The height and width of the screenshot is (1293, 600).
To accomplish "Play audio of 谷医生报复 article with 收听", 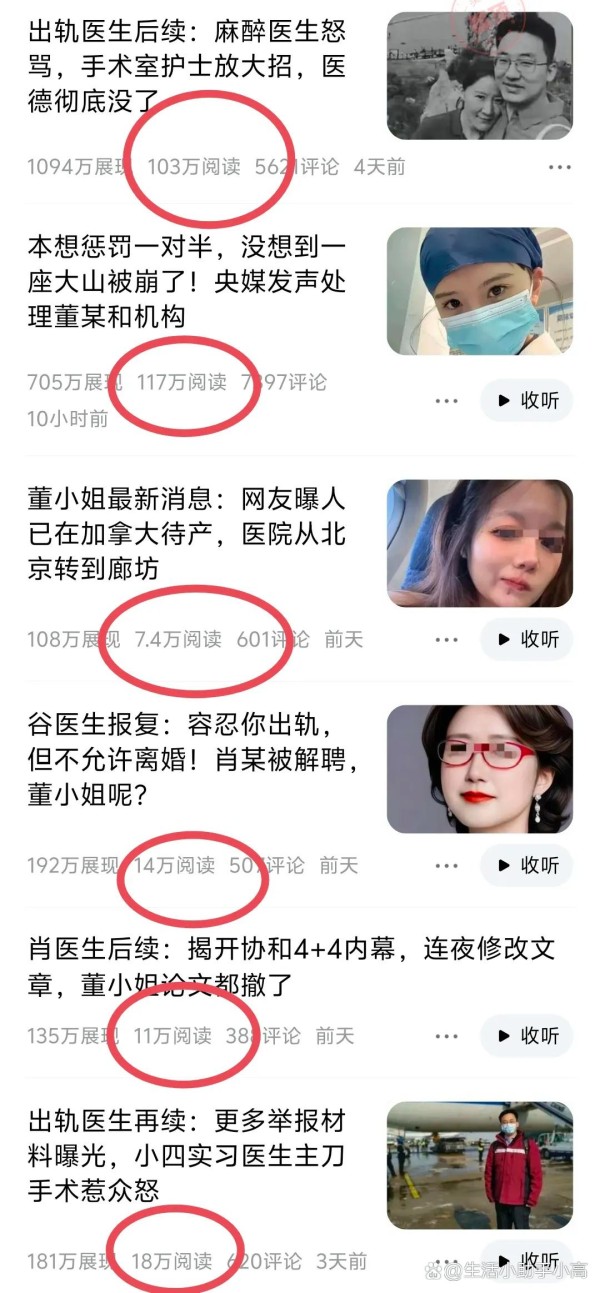I will pyautogui.click(x=528, y=866).
